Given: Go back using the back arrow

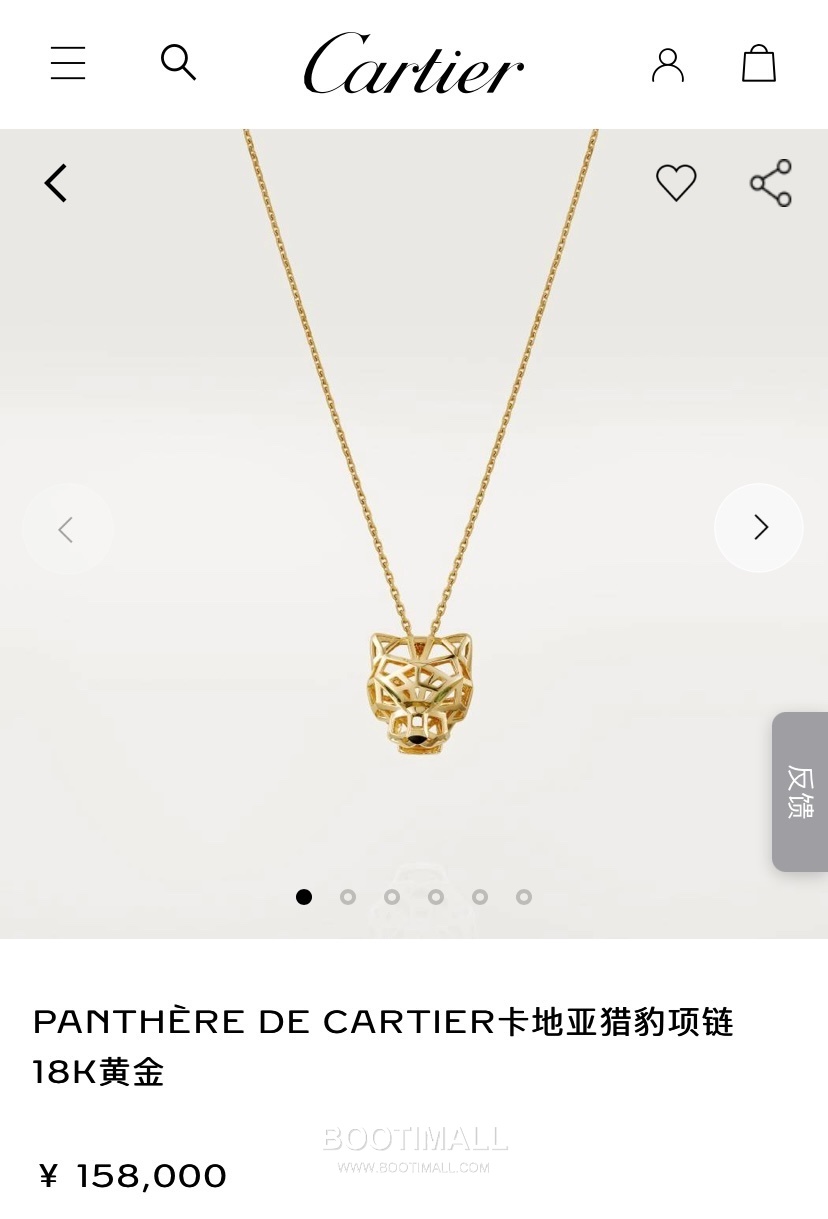Looking at the screenshot, I should tap(55, 183).
